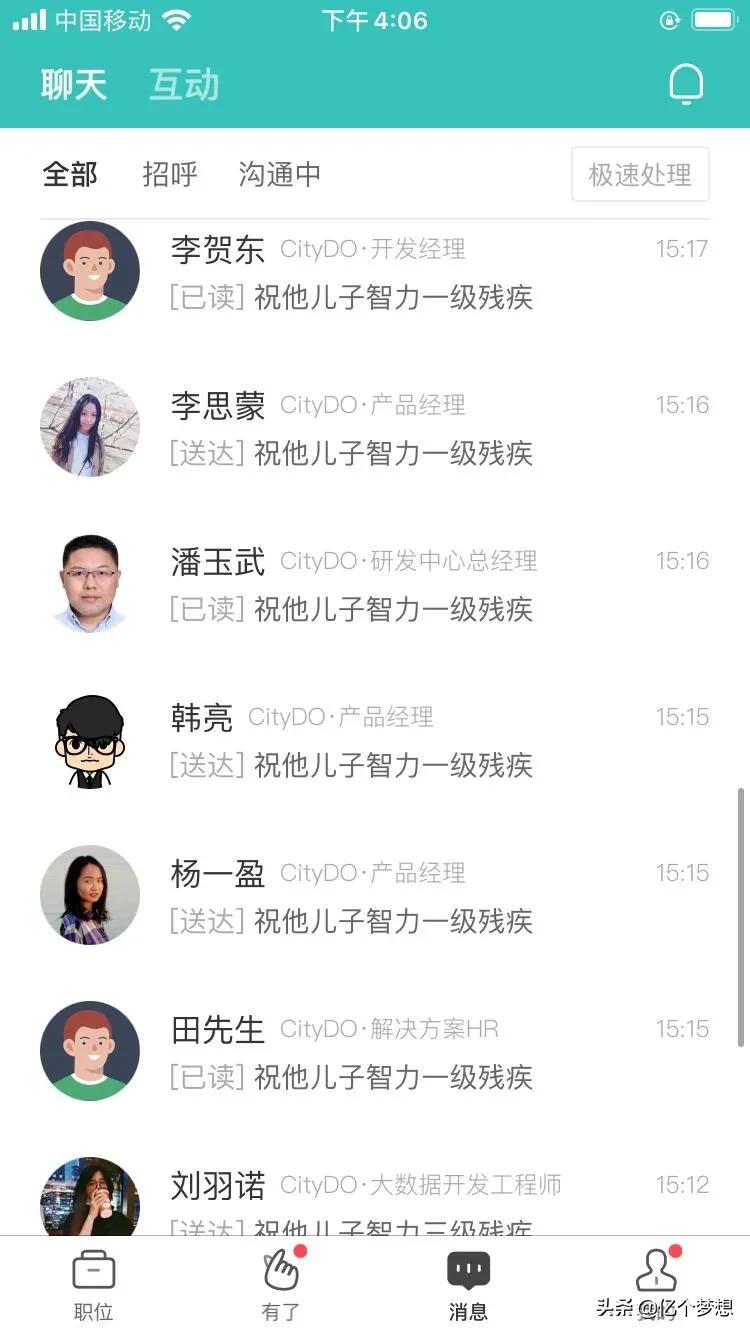Open the conversation with 潘玉武
Image resolution: width=750 pixels, height=1334 pixels.
[x=375, y=583]
